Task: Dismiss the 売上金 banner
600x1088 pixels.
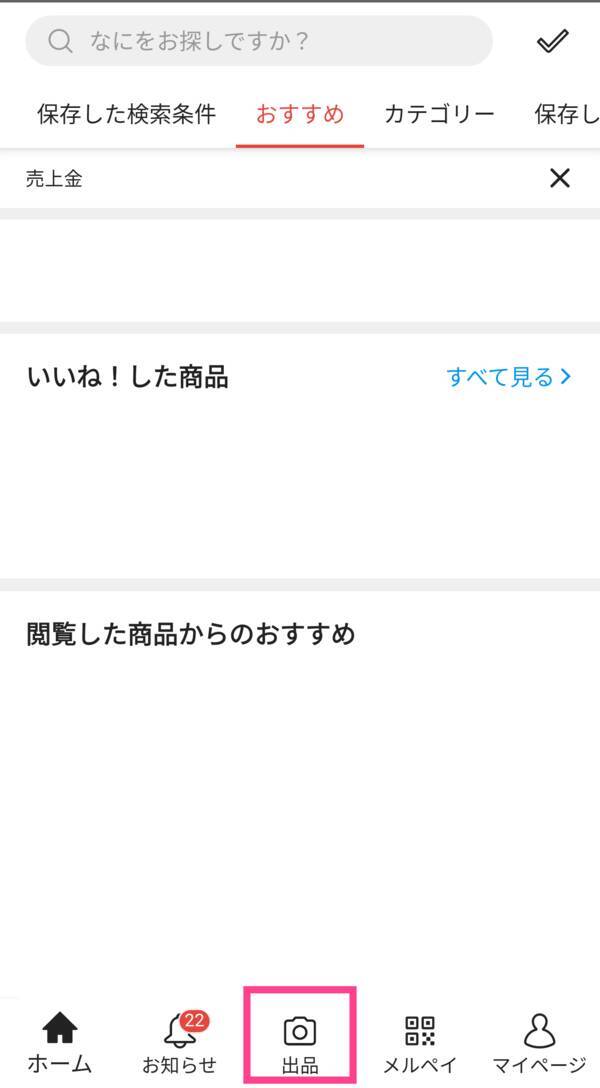Action: (560, 178)
